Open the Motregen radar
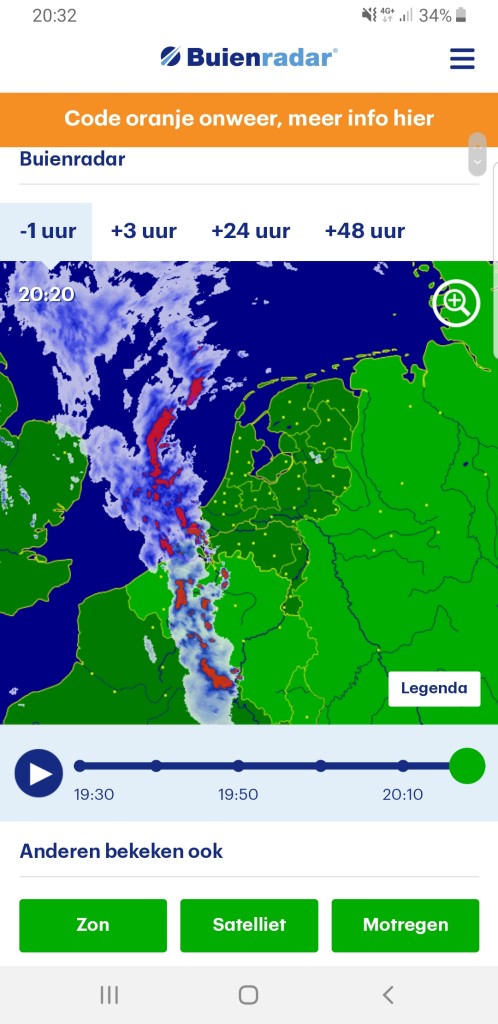 pyautogui.click(x=405, y=925)
